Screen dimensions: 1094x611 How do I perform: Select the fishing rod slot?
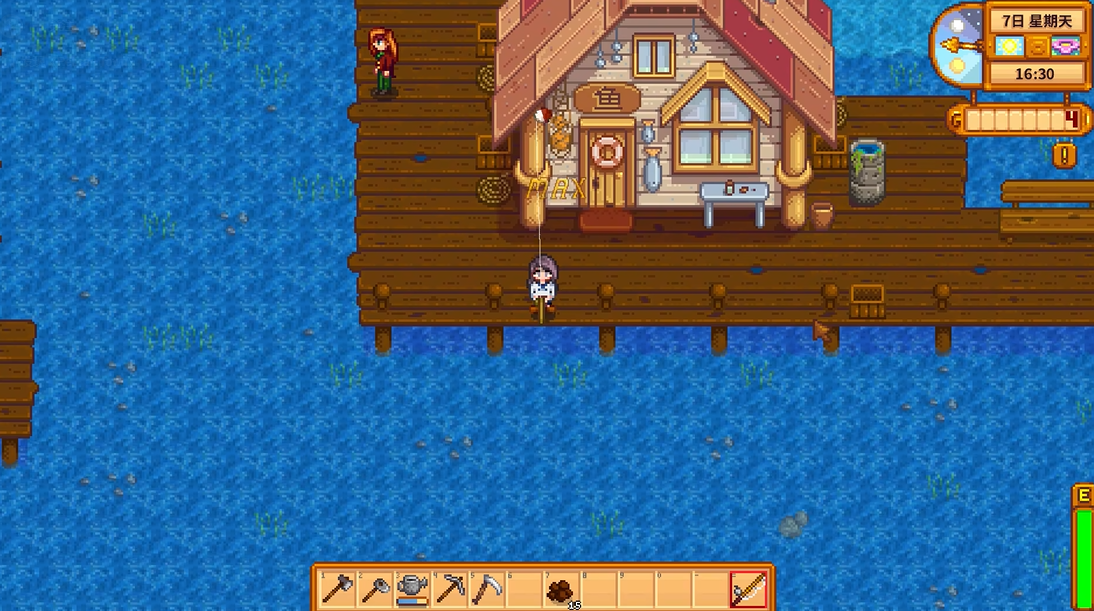(x=747, y=589)
